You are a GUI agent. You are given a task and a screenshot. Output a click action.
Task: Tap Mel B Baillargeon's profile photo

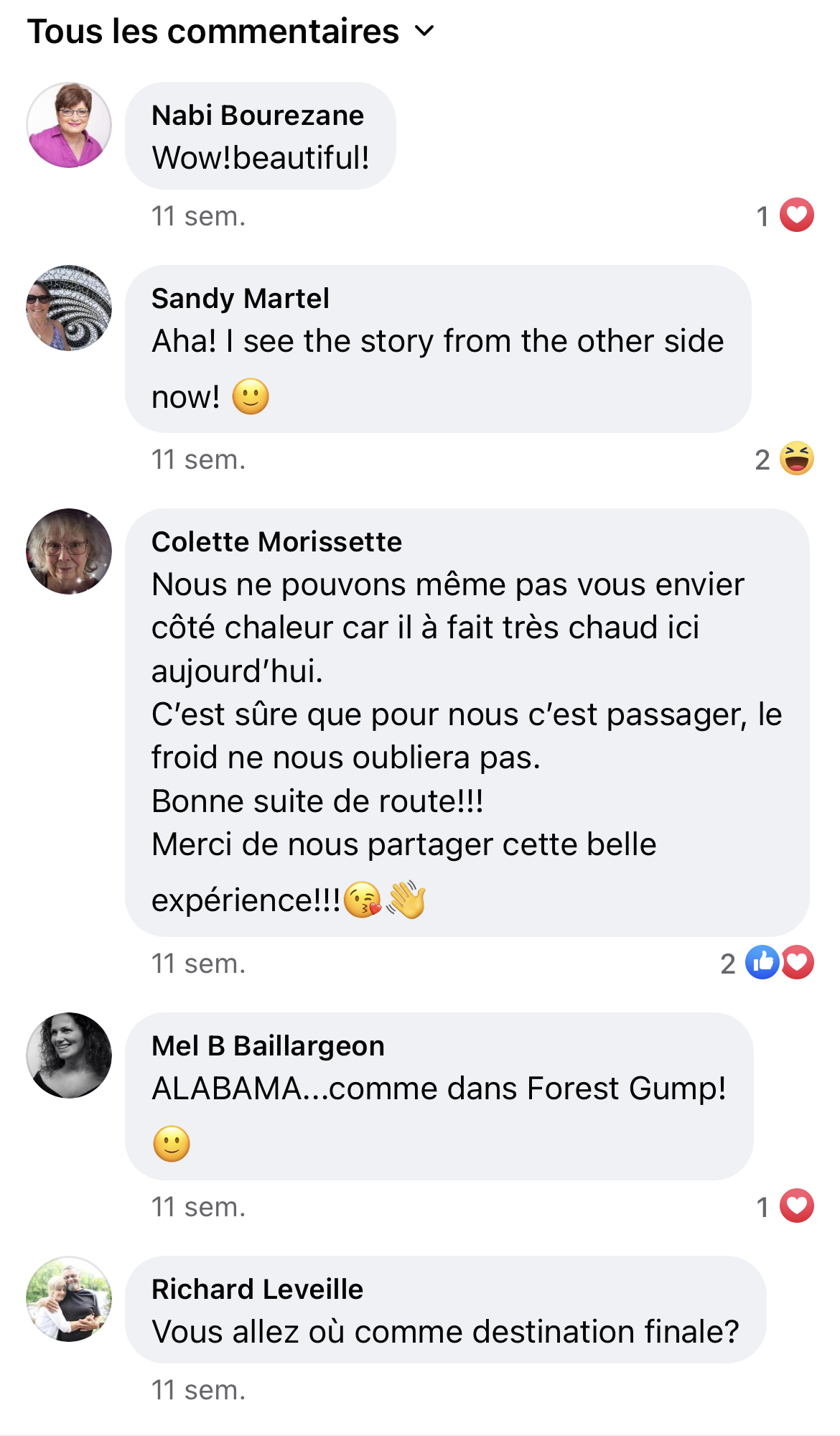click(x=69, y=1055)
